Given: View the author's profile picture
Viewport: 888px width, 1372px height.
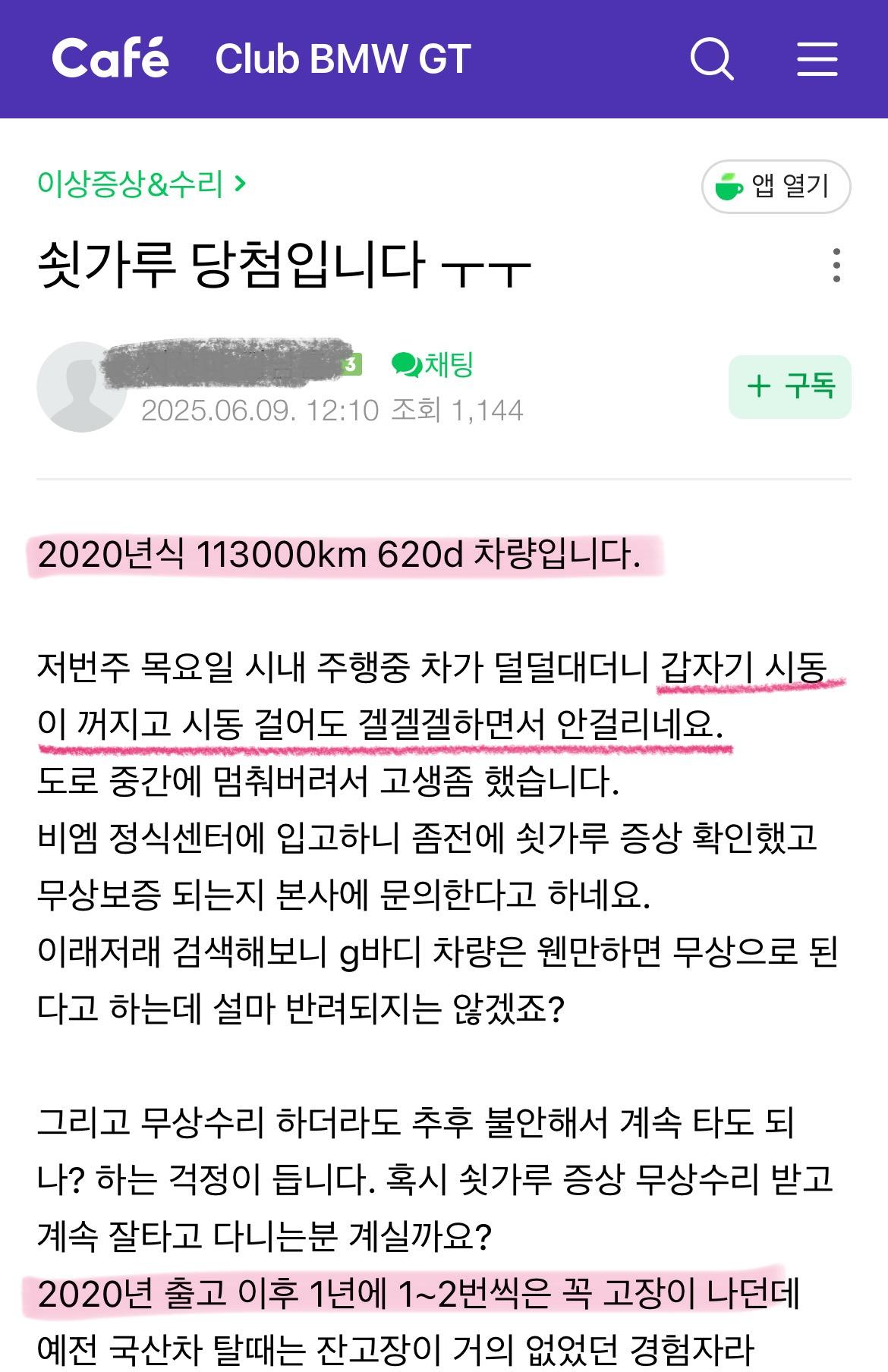Looking at the screenshot, I should tap(80, 388).
